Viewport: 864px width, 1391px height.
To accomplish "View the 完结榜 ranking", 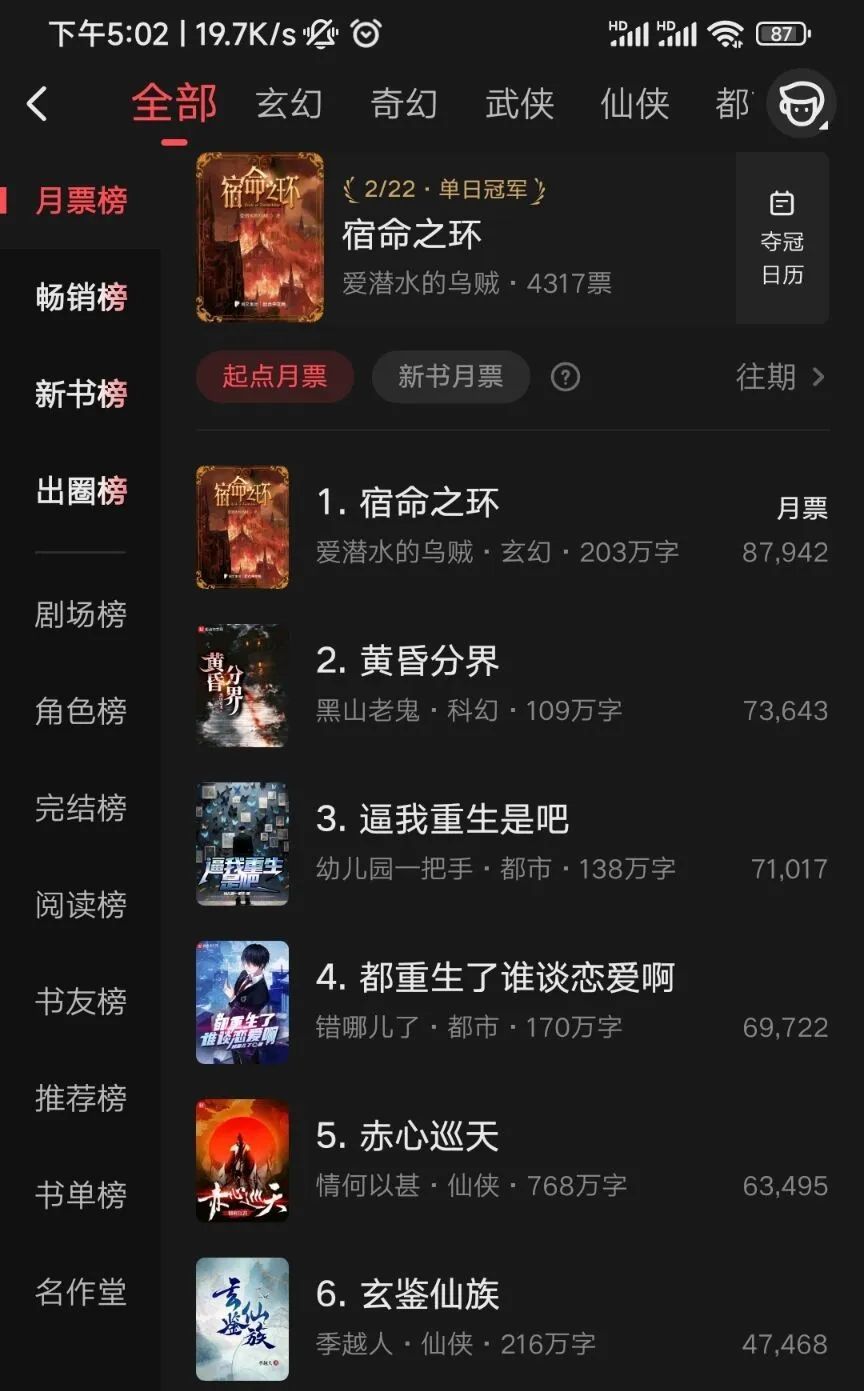I will tap(81, 808).
